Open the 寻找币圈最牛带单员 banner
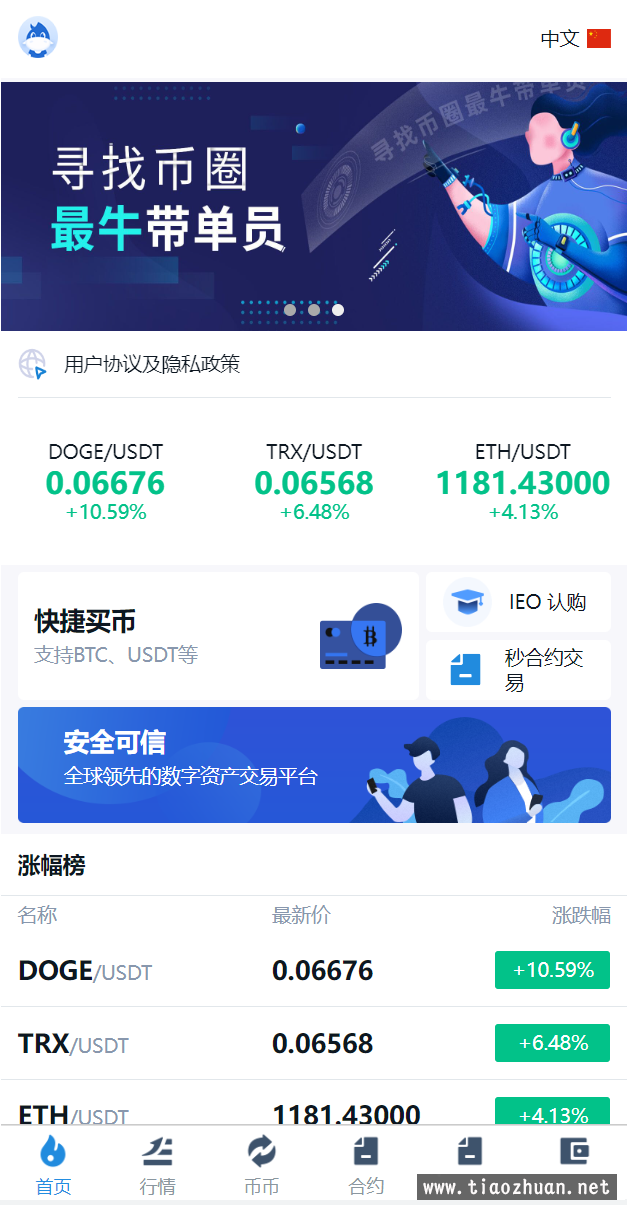The image size is (627, 1205). pos(313,207)
